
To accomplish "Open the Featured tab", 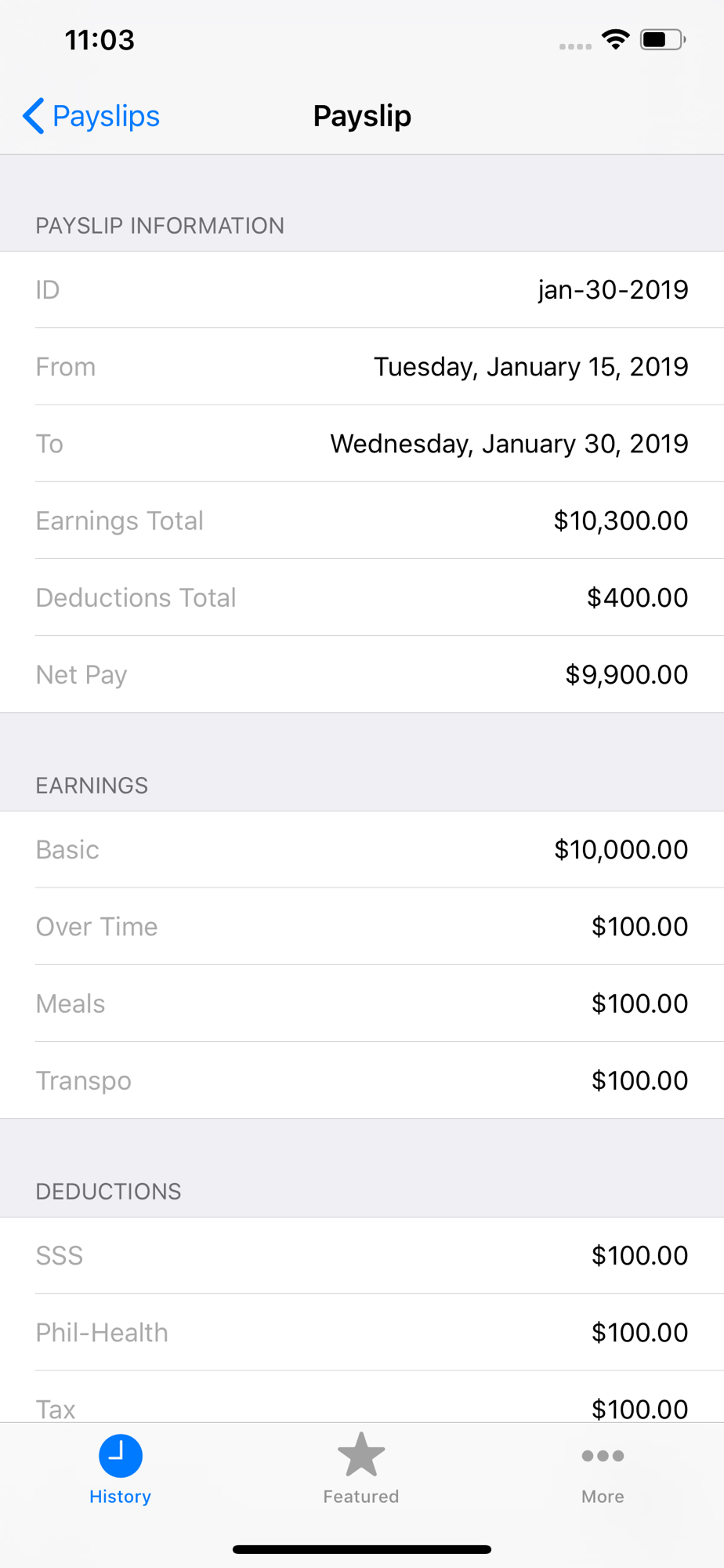I will click(x=361, y=1470).
